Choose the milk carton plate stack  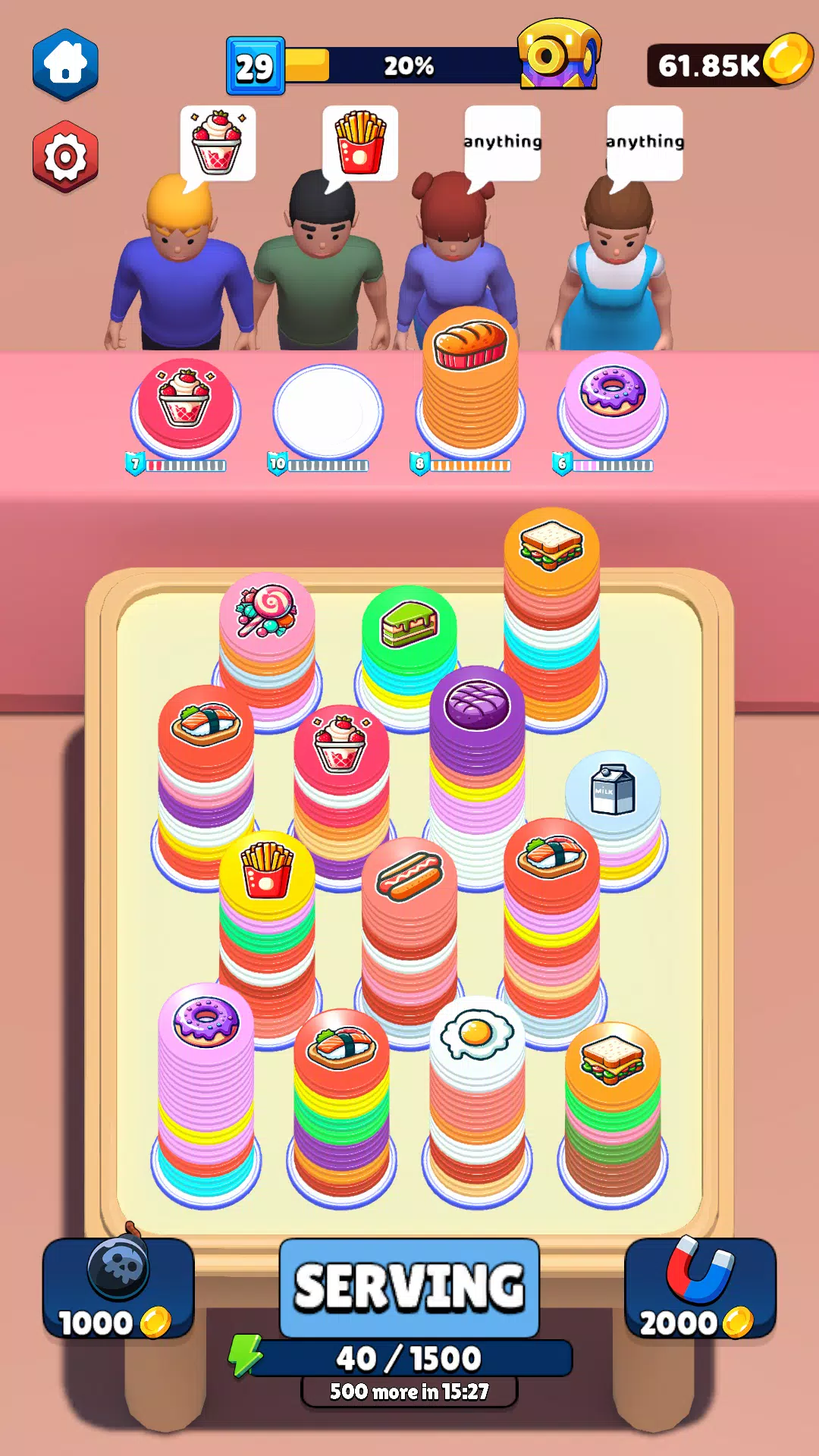[x=613, y=790]
